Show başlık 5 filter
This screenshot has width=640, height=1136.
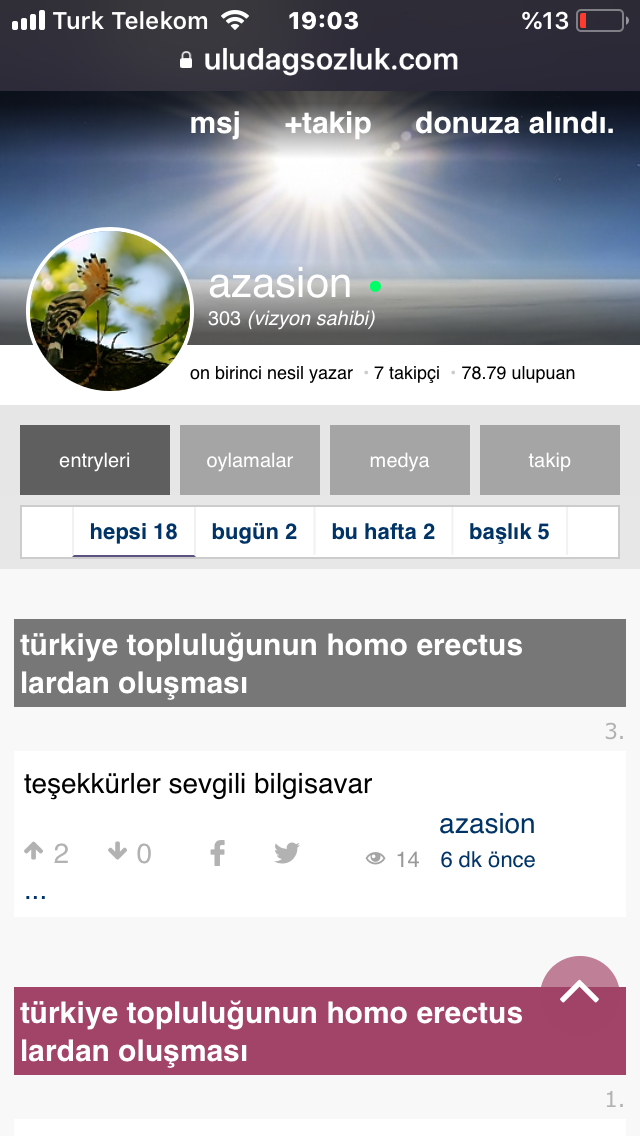click(509, 532)
